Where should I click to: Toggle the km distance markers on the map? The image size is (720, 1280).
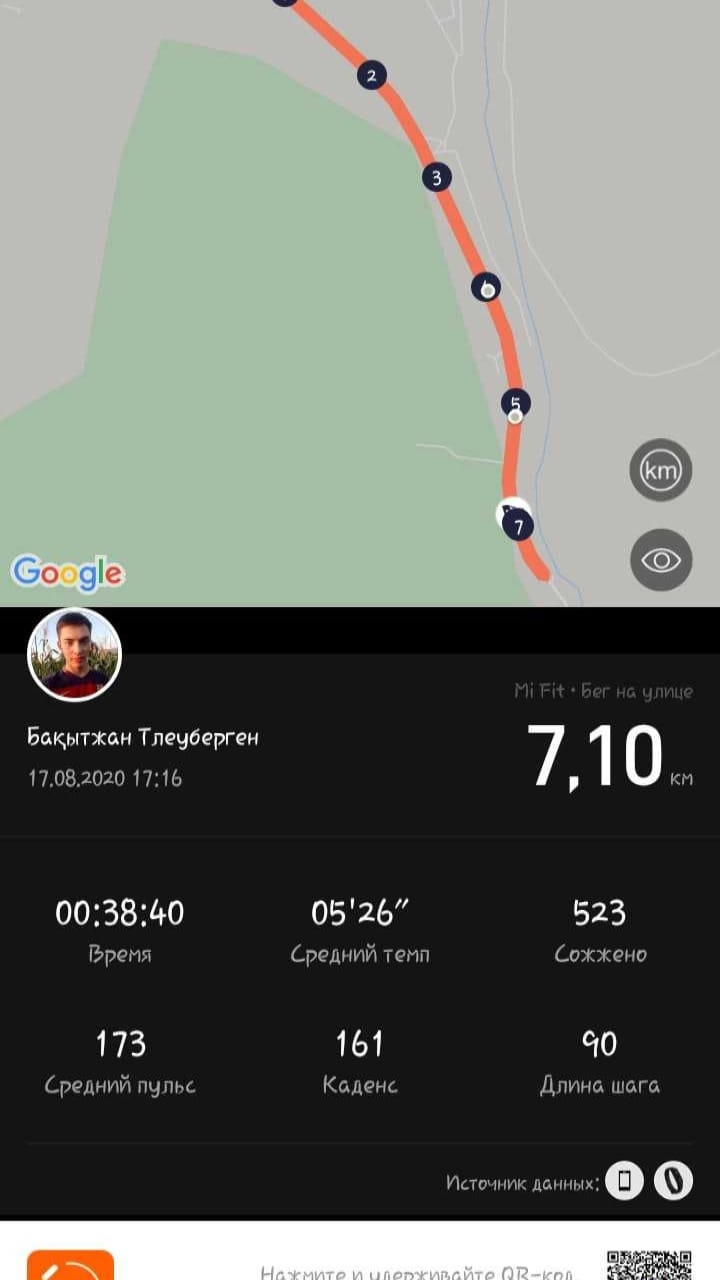click(660, 470)
